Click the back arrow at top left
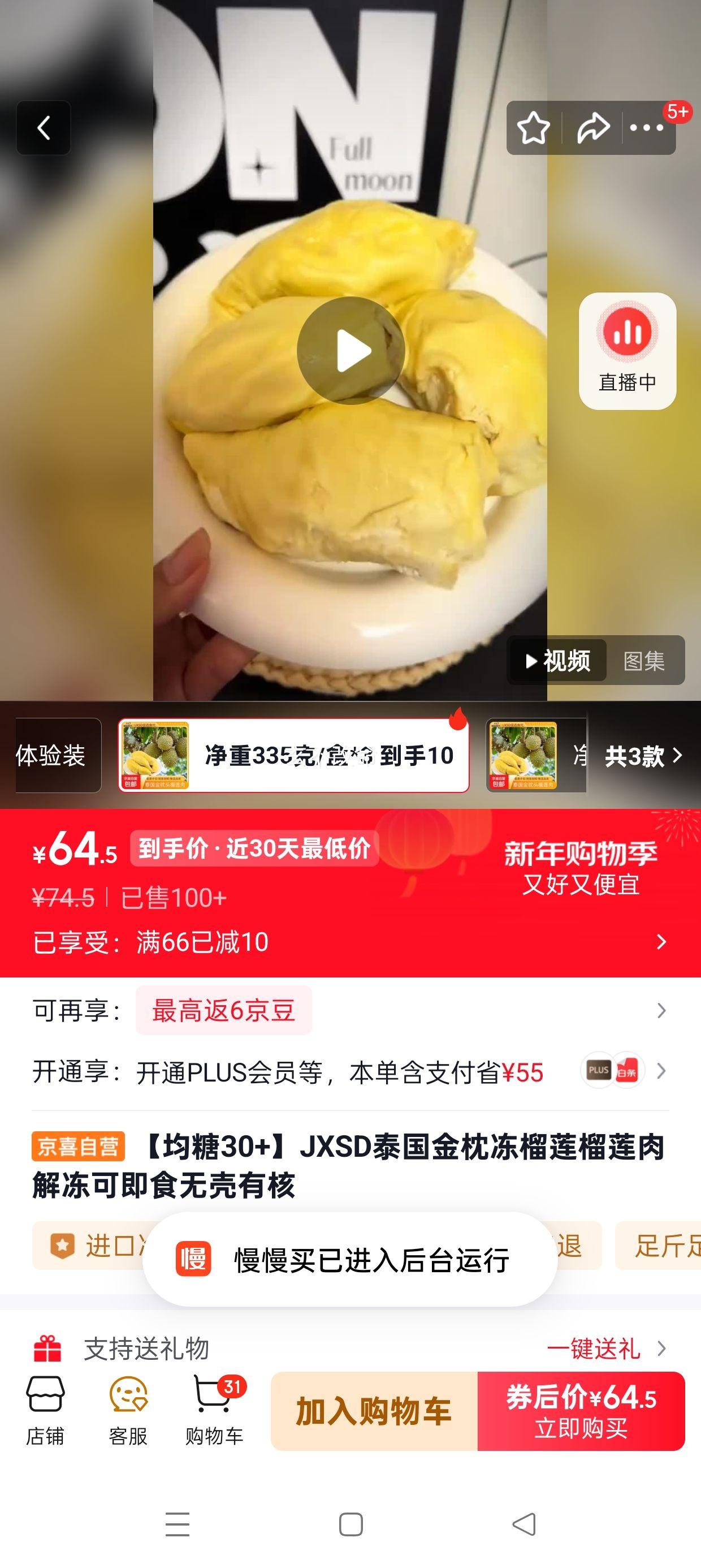 [x=43, y=128]
